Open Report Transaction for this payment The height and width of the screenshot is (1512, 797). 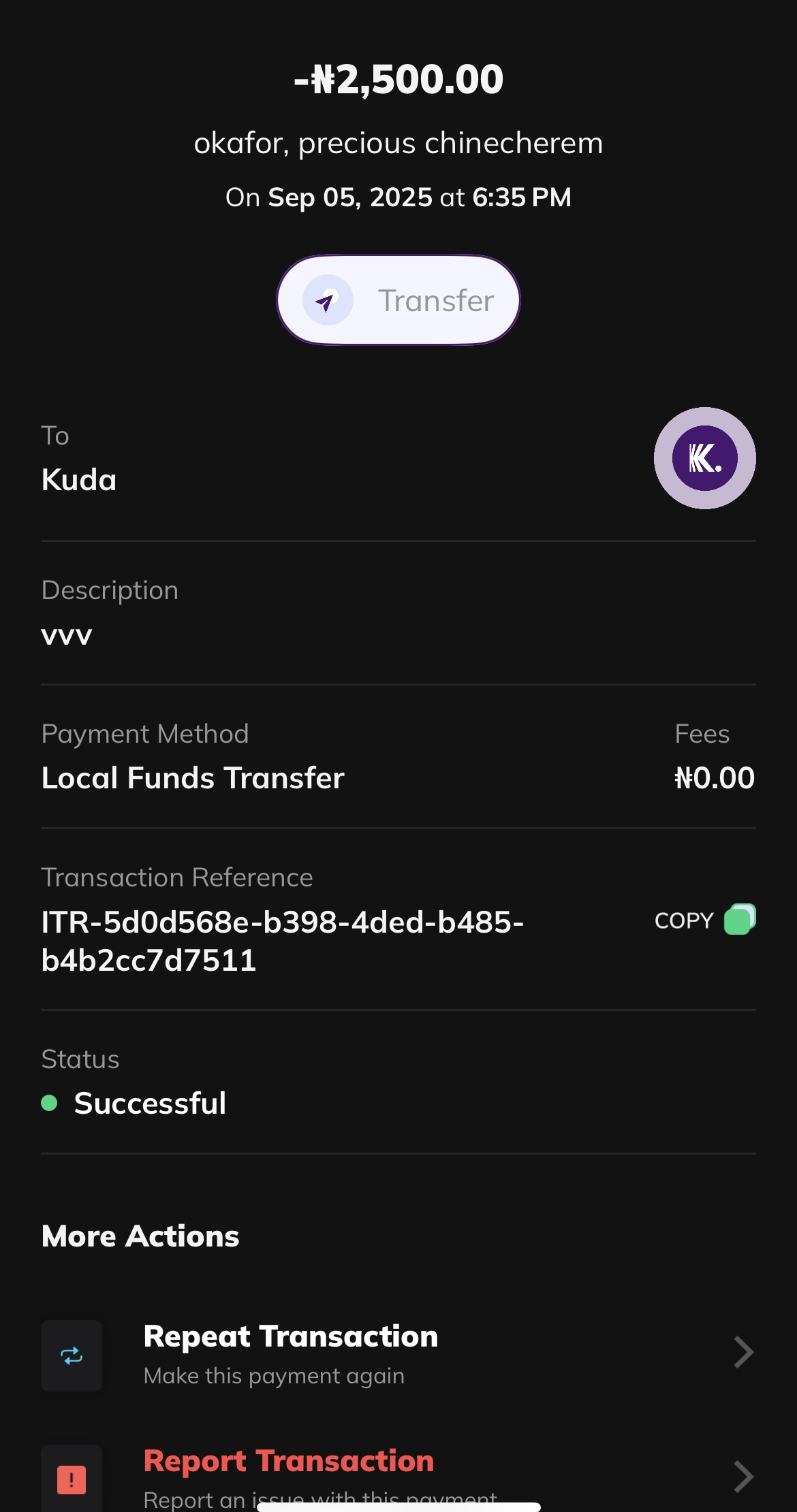coord(398,1474)
